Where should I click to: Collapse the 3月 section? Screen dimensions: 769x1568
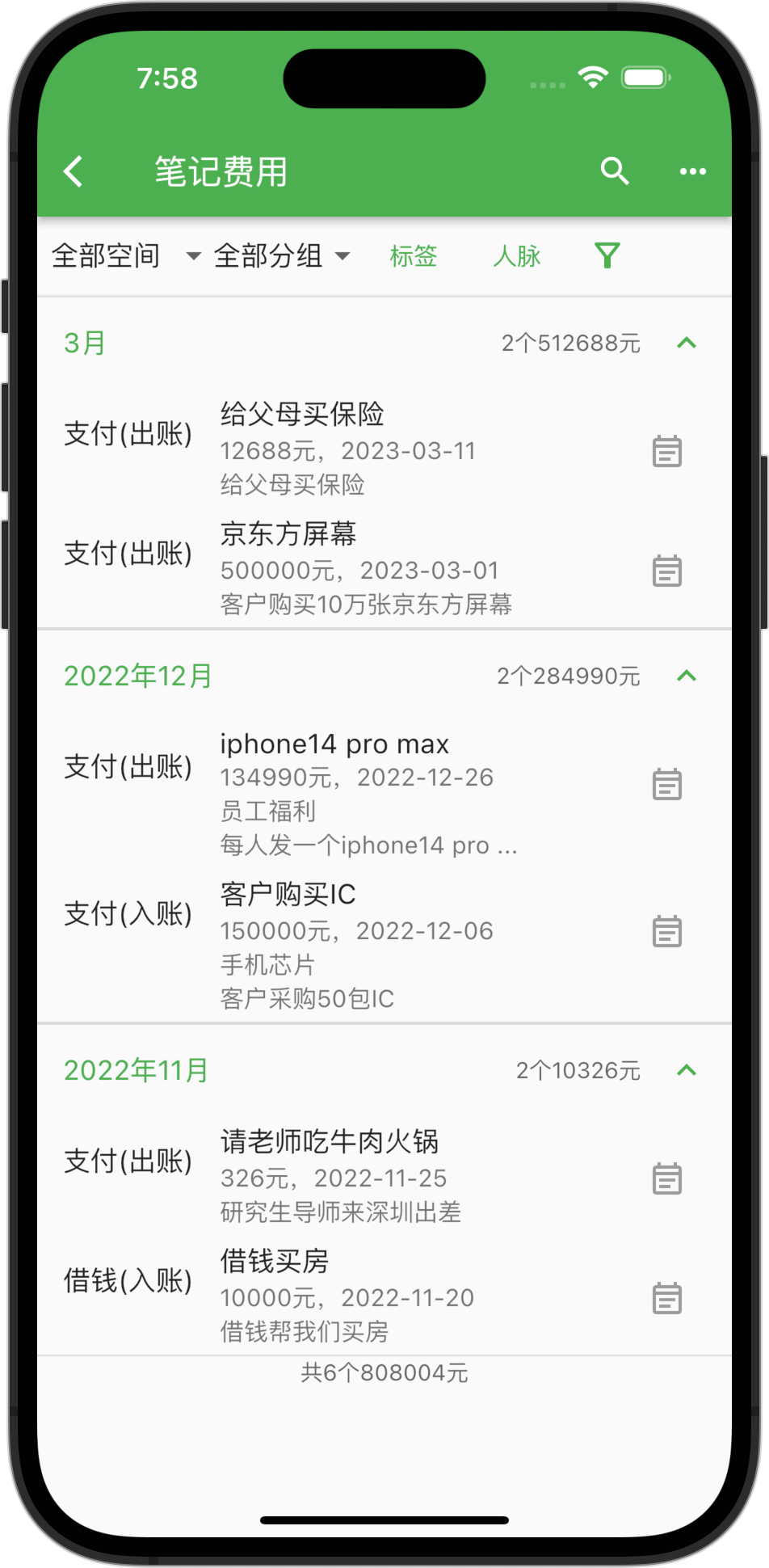687,344
